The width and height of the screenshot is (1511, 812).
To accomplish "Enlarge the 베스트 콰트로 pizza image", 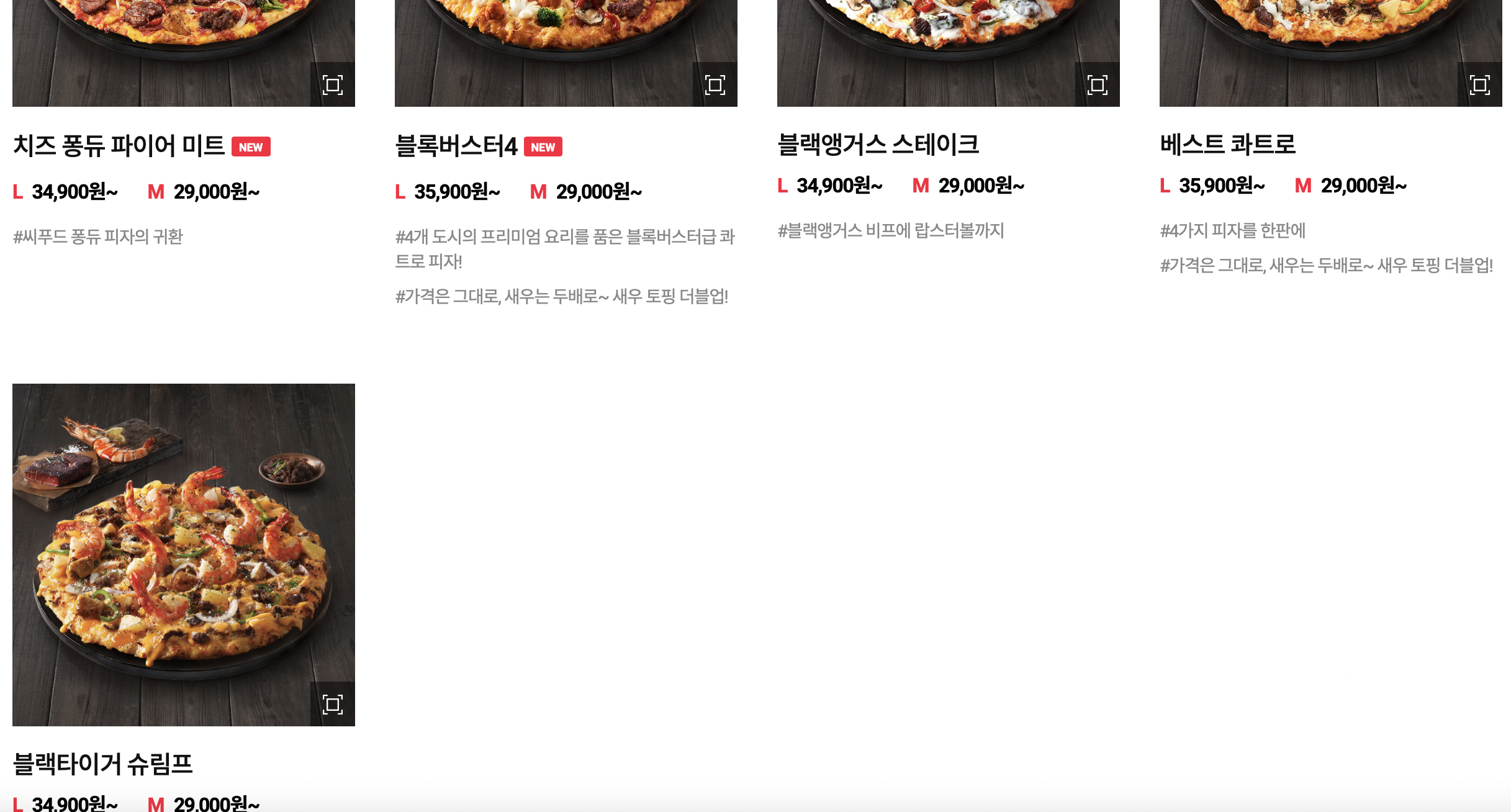I will coord(1480,84).
